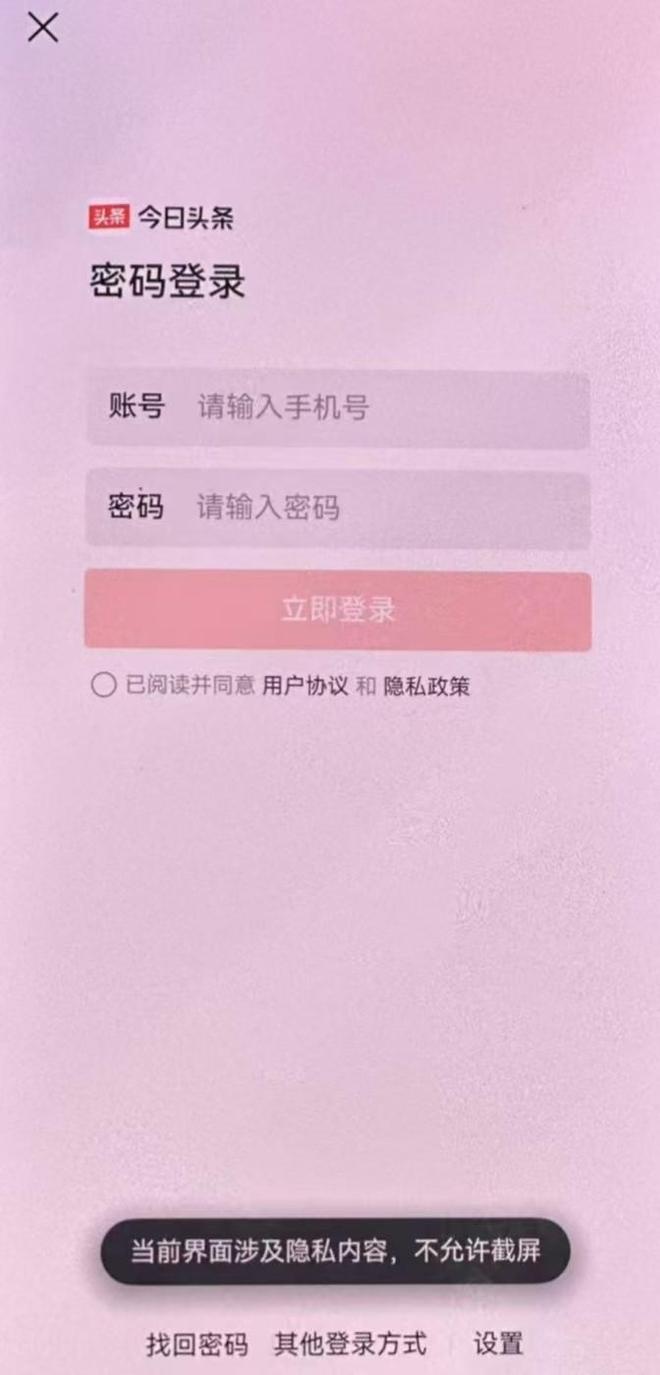This screenshot has height=1375, width=660.
Task: Choose 其他登录方式
Action: coord(350,1344)
